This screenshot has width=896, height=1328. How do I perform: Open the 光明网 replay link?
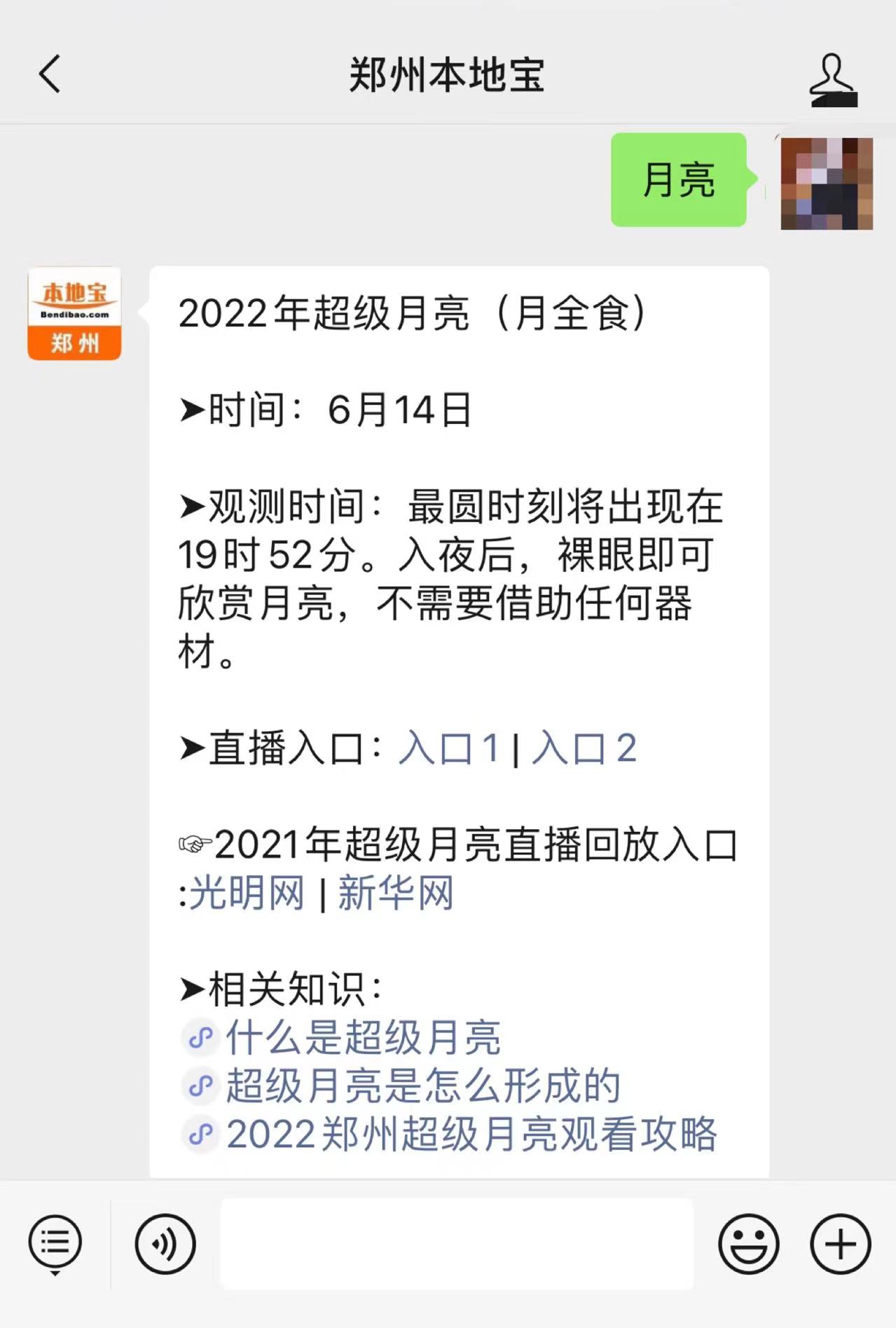click(x=247, y=893)
